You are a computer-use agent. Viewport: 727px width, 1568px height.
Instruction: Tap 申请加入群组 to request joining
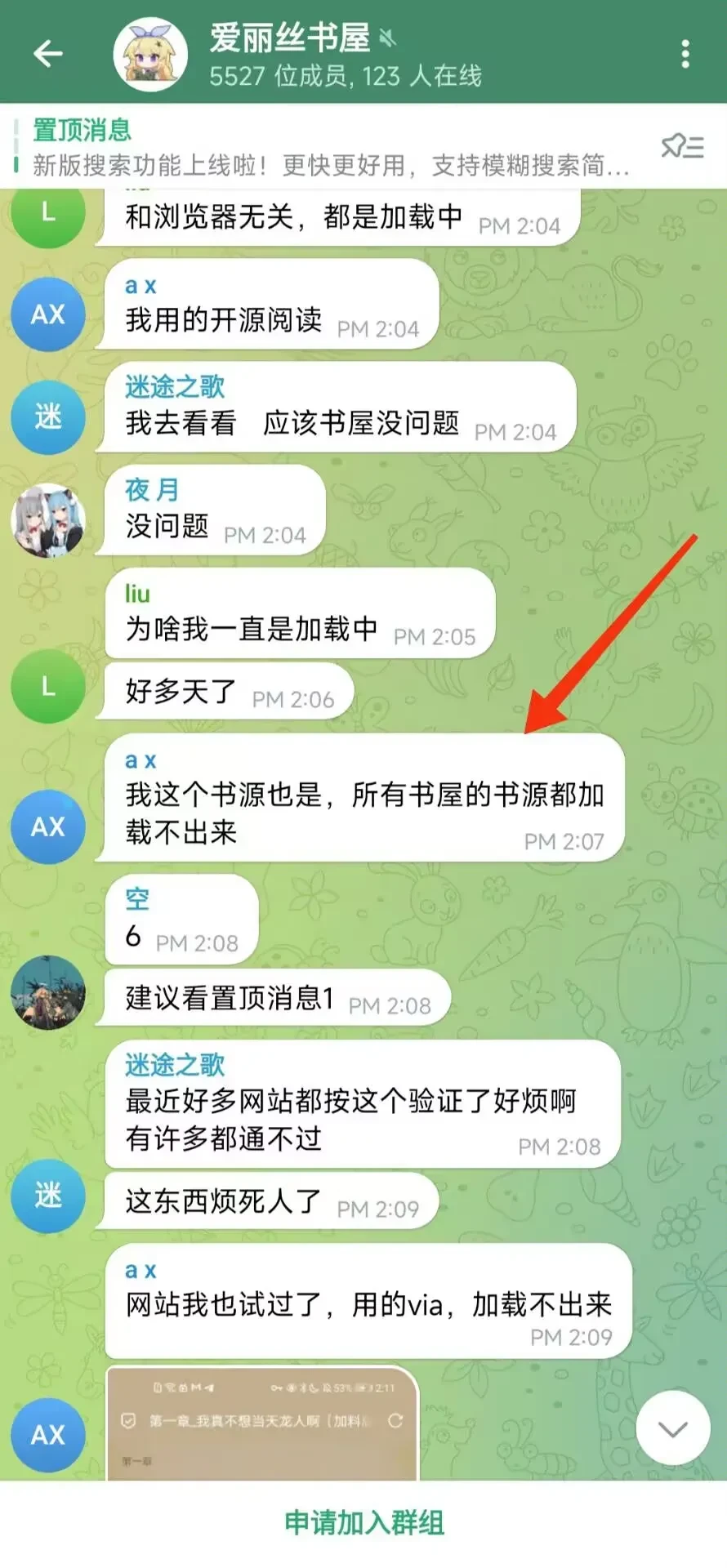click(363, 1523)
